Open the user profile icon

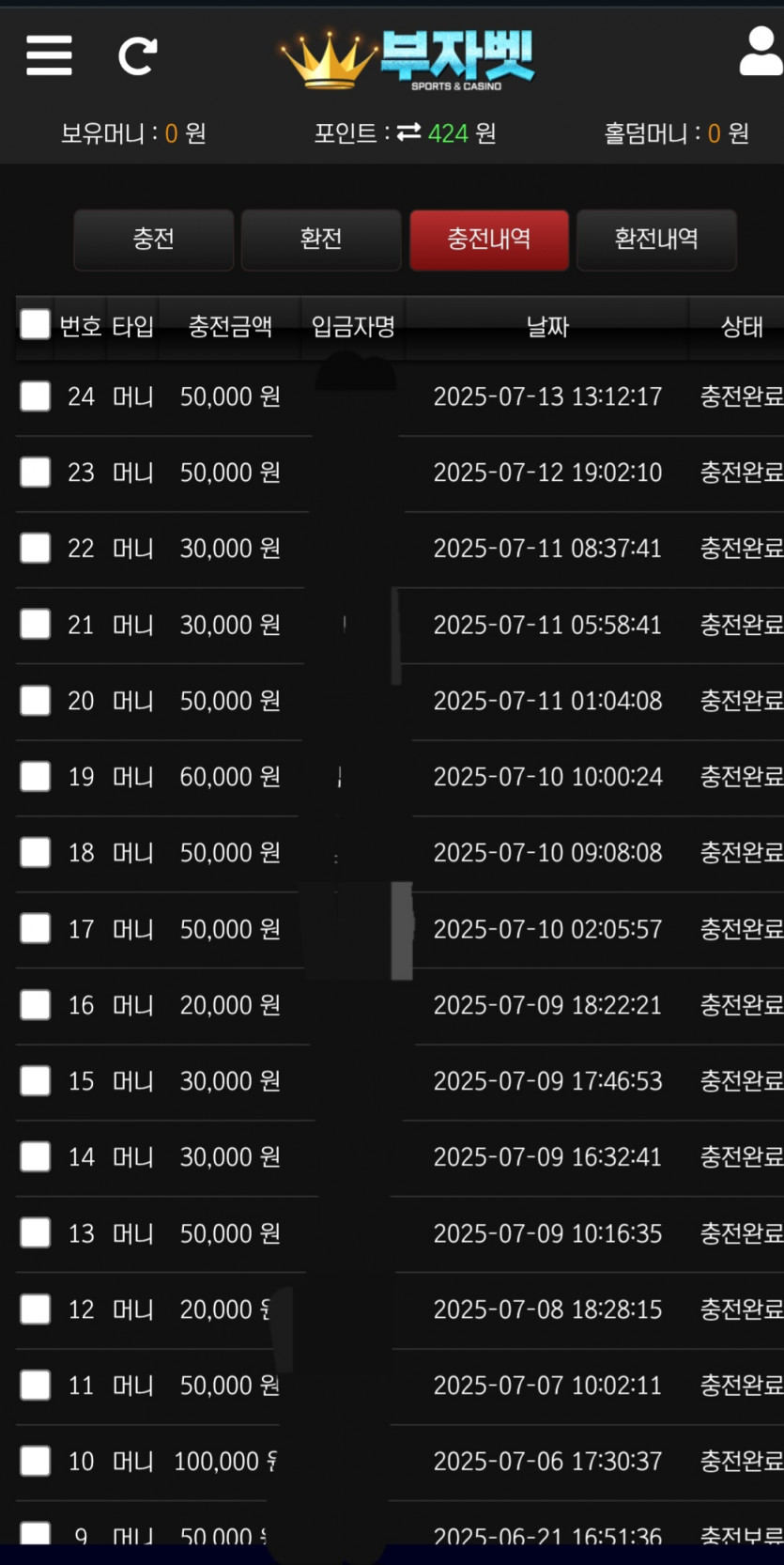(761, 51)
